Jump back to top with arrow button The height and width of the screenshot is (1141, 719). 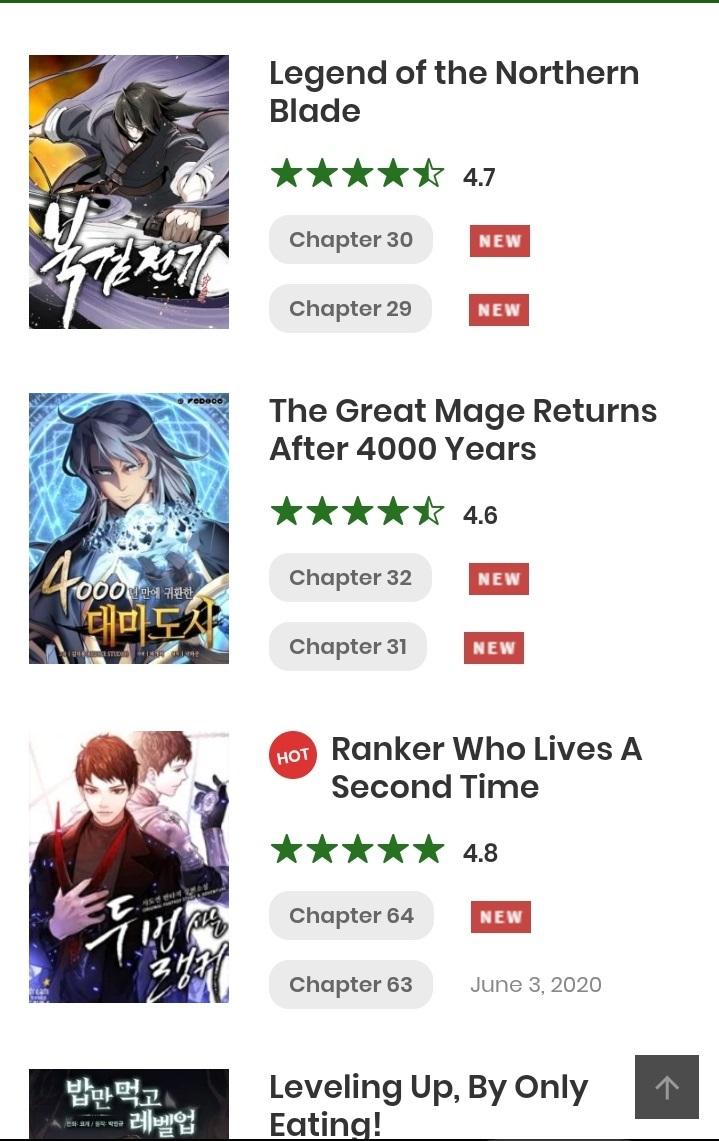pos(667,1087)
